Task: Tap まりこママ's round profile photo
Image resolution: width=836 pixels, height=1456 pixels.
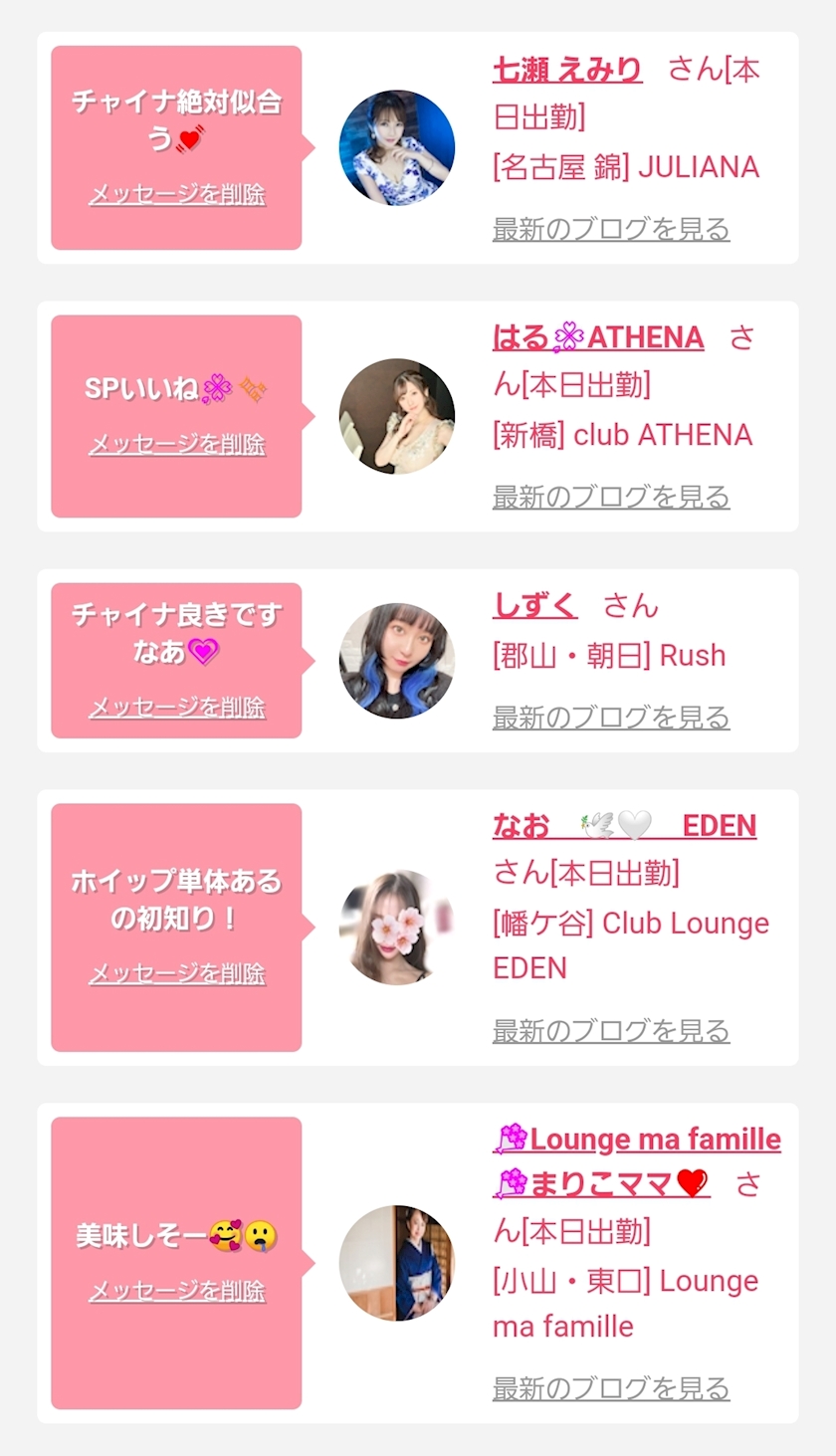Action: point(397,1263)
